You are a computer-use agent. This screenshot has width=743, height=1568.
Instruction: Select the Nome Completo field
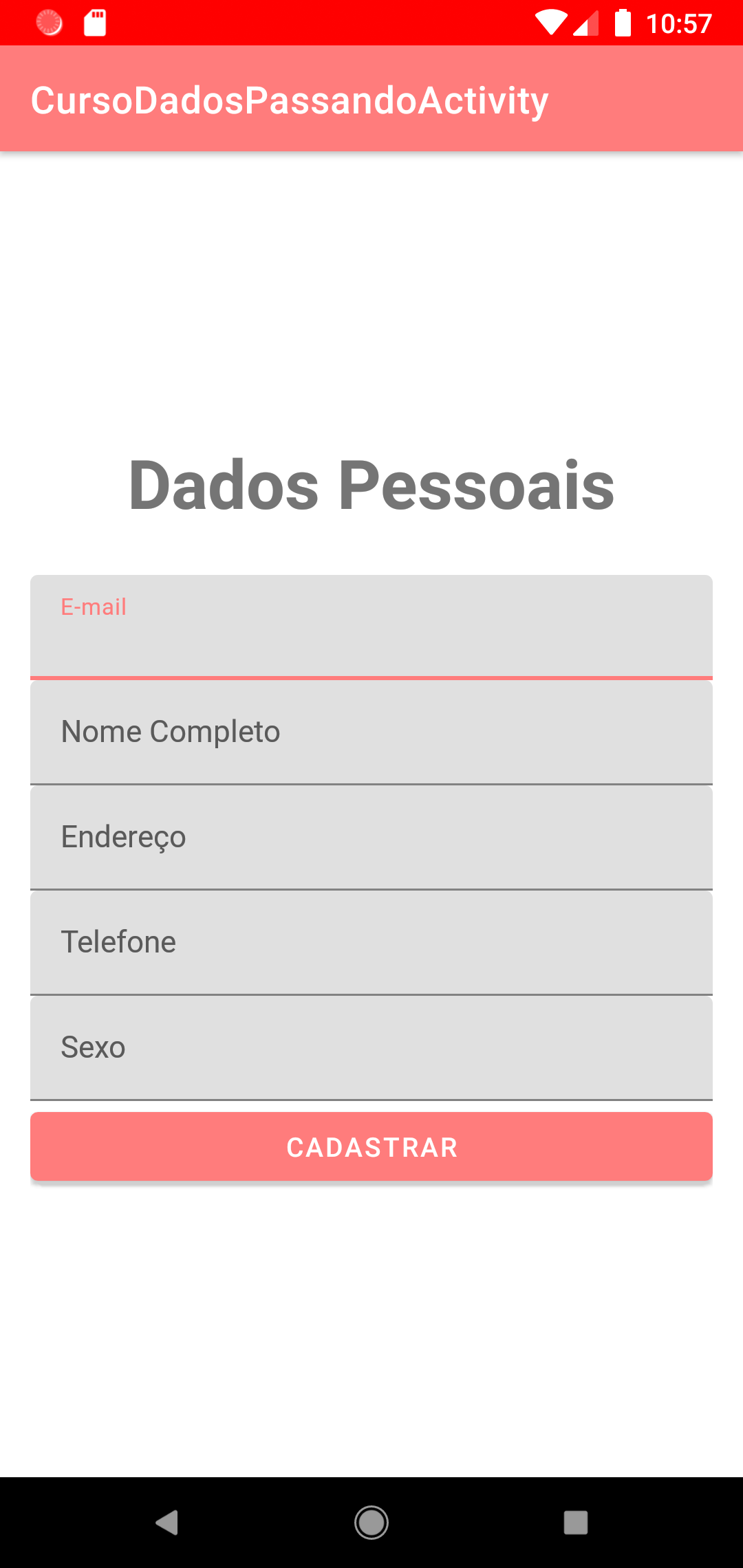point(371,731)
